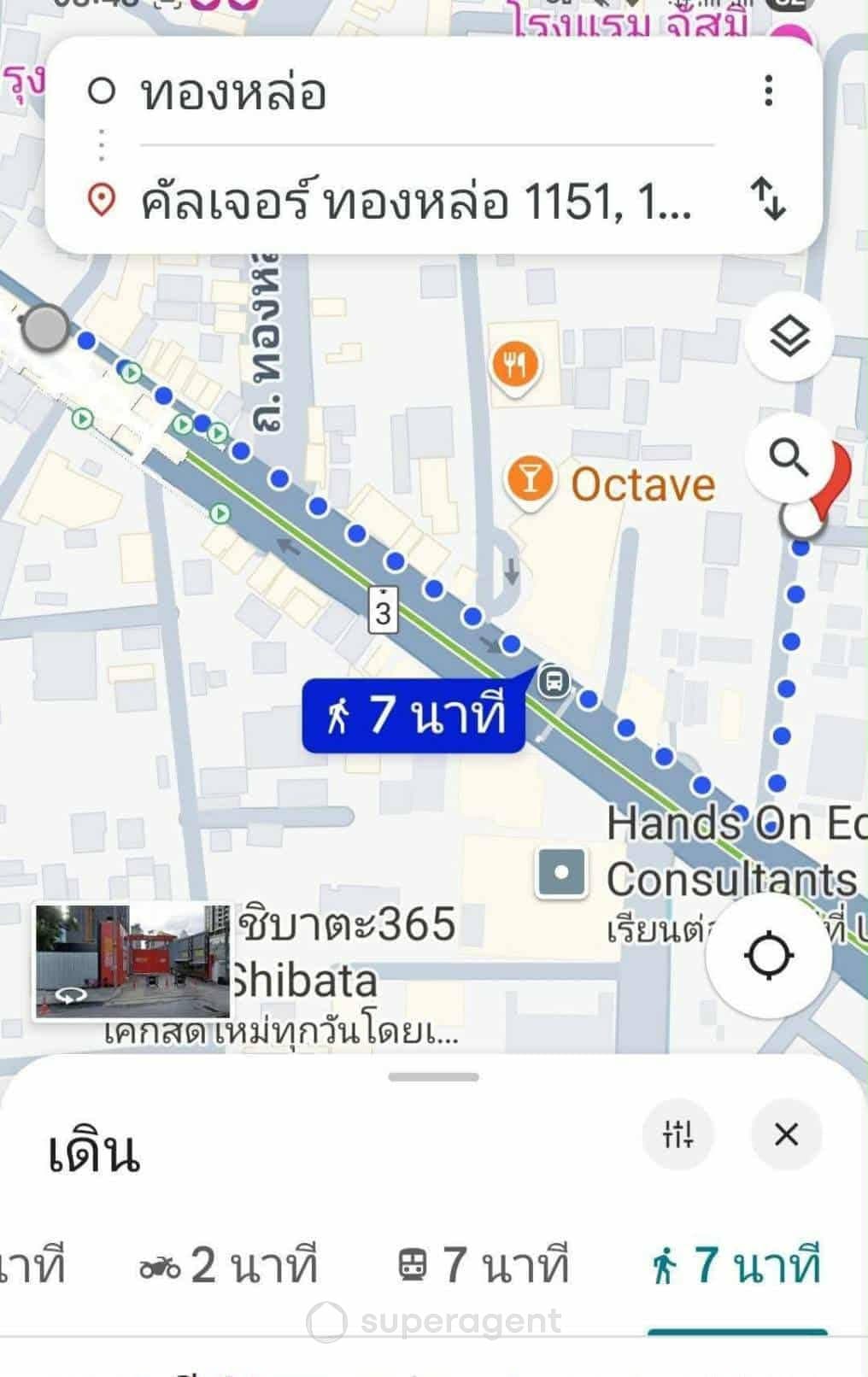
Task: Tap the route number 3 badge
Action: [384, 607]
